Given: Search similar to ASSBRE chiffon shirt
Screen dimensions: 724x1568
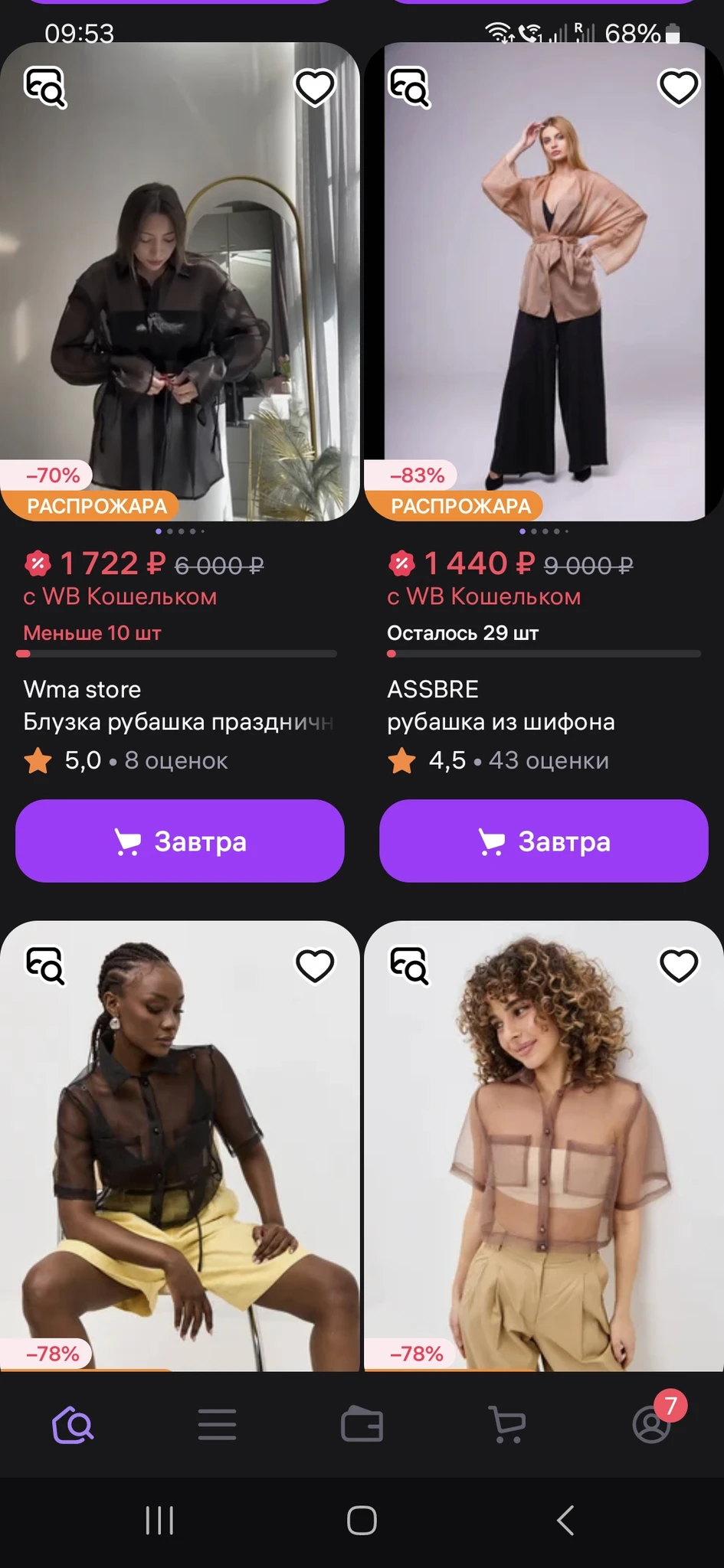Looking at the screenshot, I should click(409, 87).
